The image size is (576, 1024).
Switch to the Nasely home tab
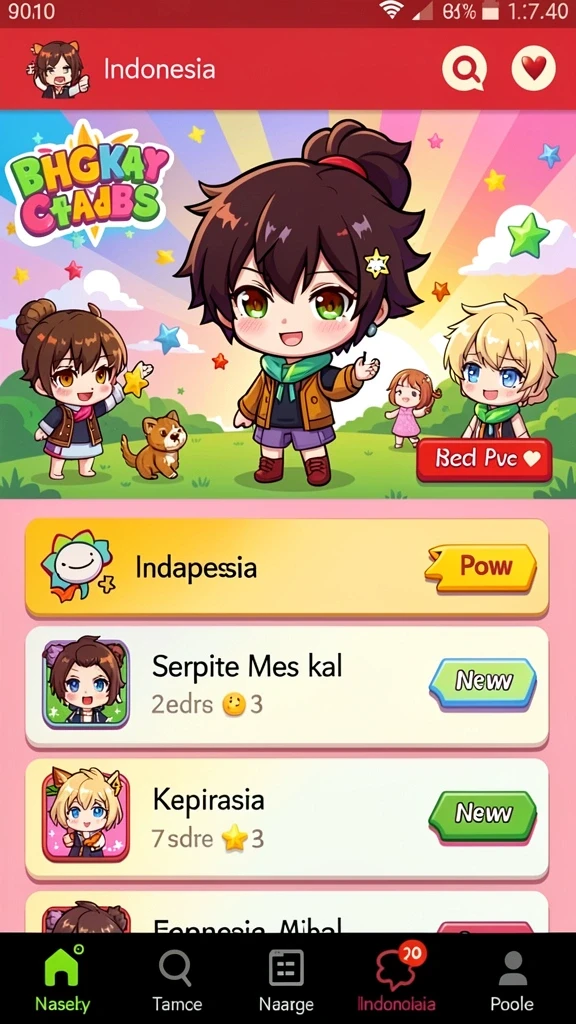(62, 978)
